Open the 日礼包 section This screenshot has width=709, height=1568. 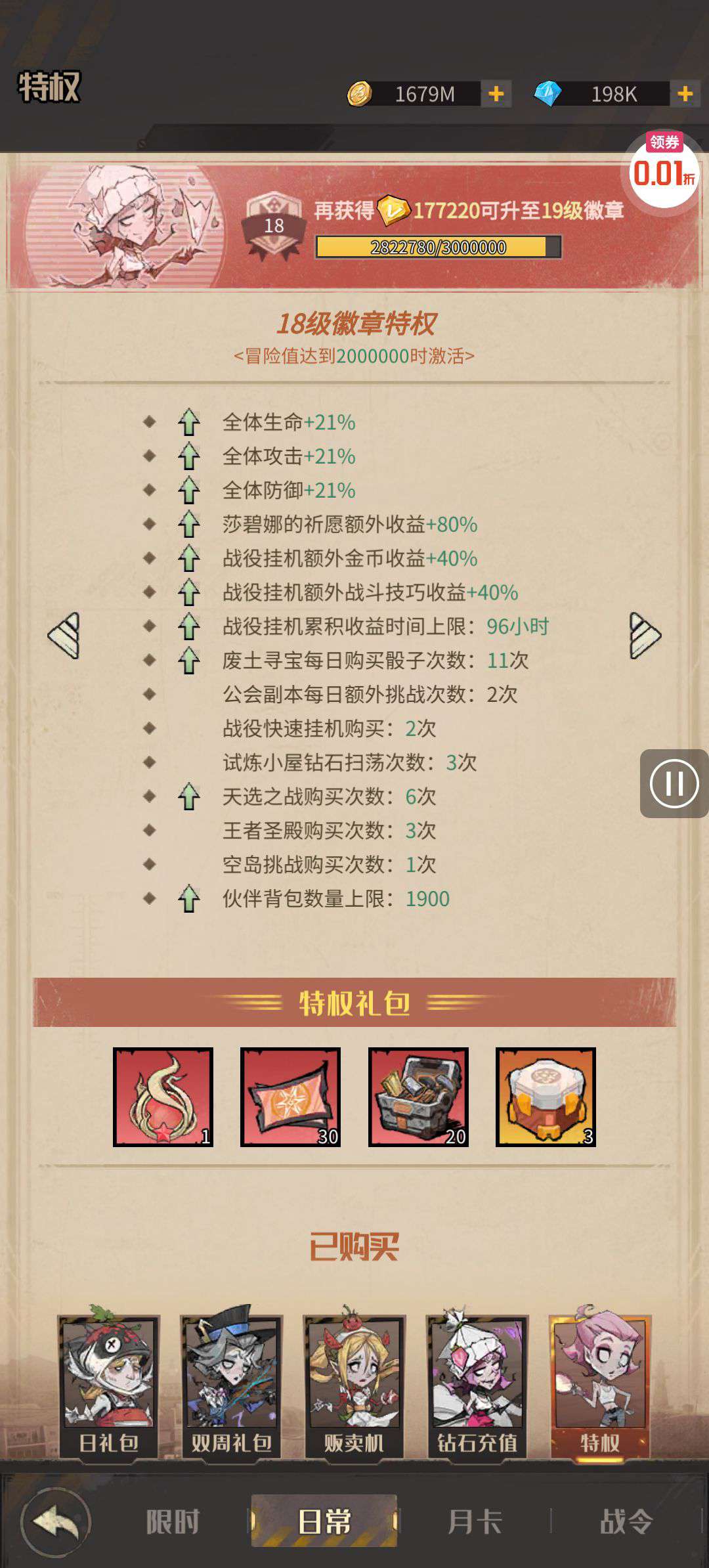(108, 1385)
